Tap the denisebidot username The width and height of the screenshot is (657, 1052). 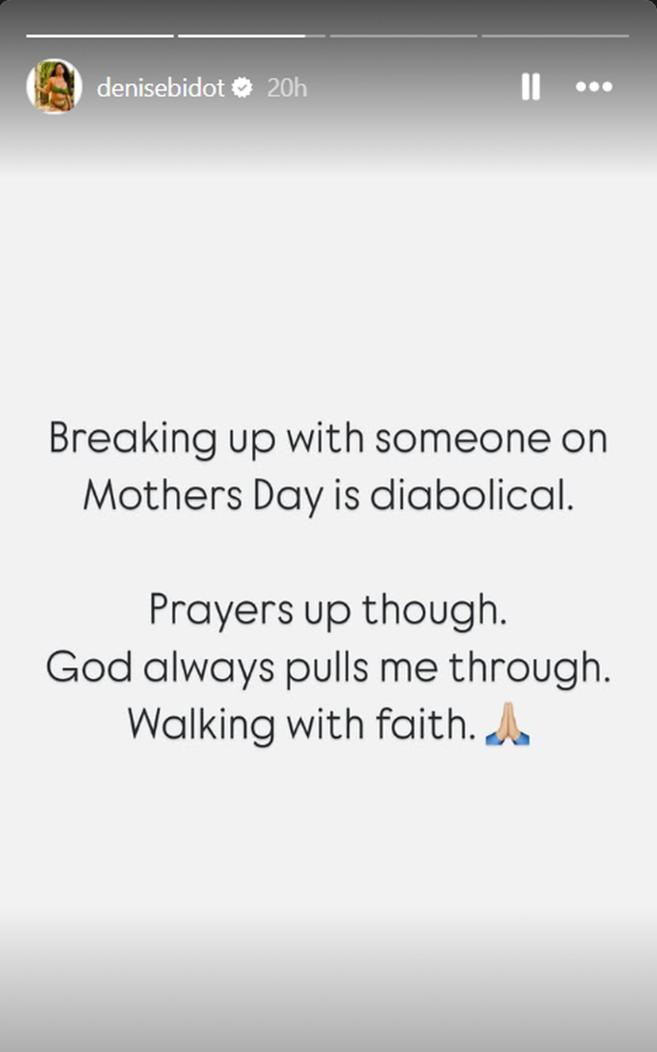[x=160, y=88]
